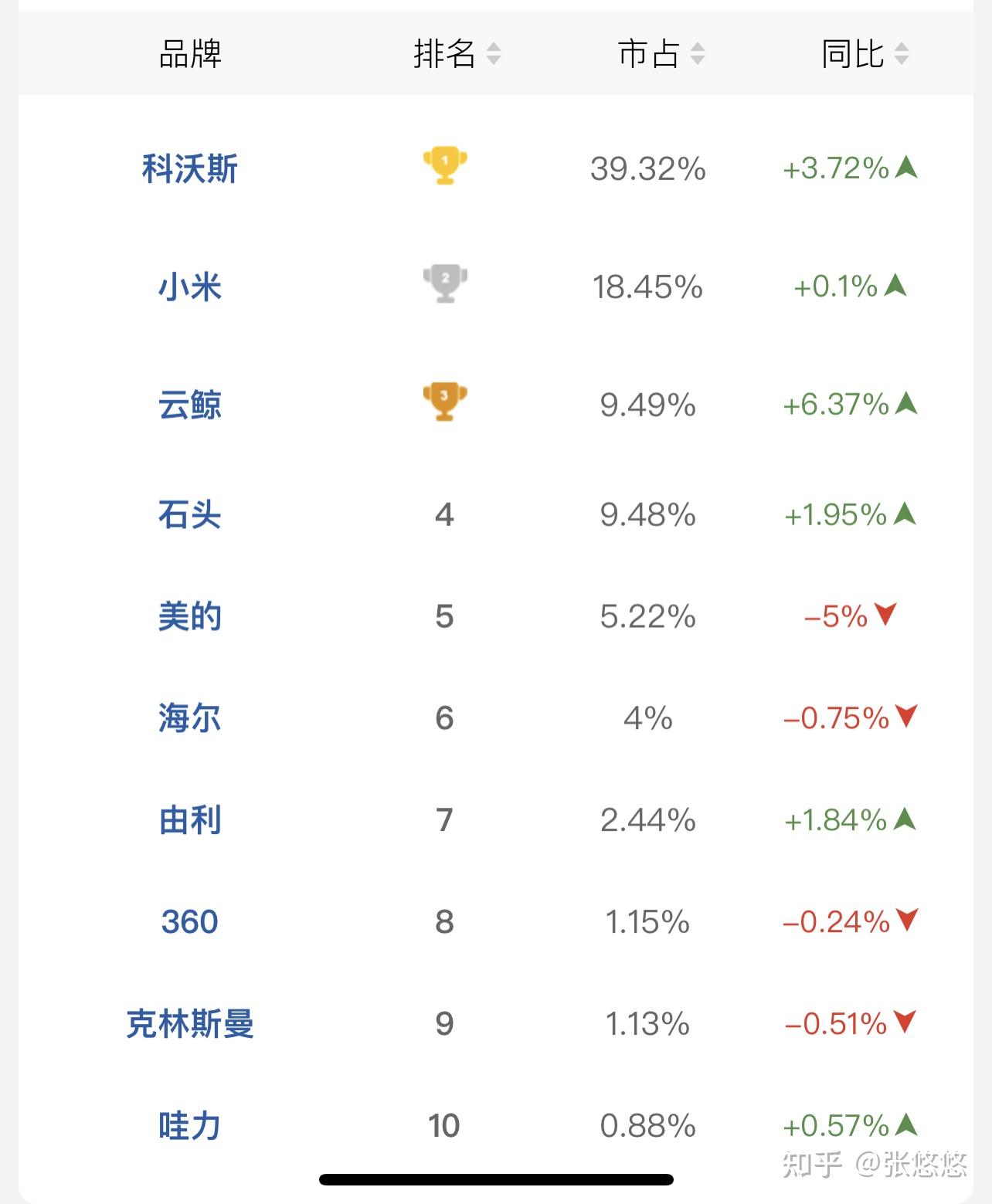Image resolution: width=992 pixels, height=1204 pixels.
Task: Open the 哇力 brand page
Action: tap(190, 1126)
